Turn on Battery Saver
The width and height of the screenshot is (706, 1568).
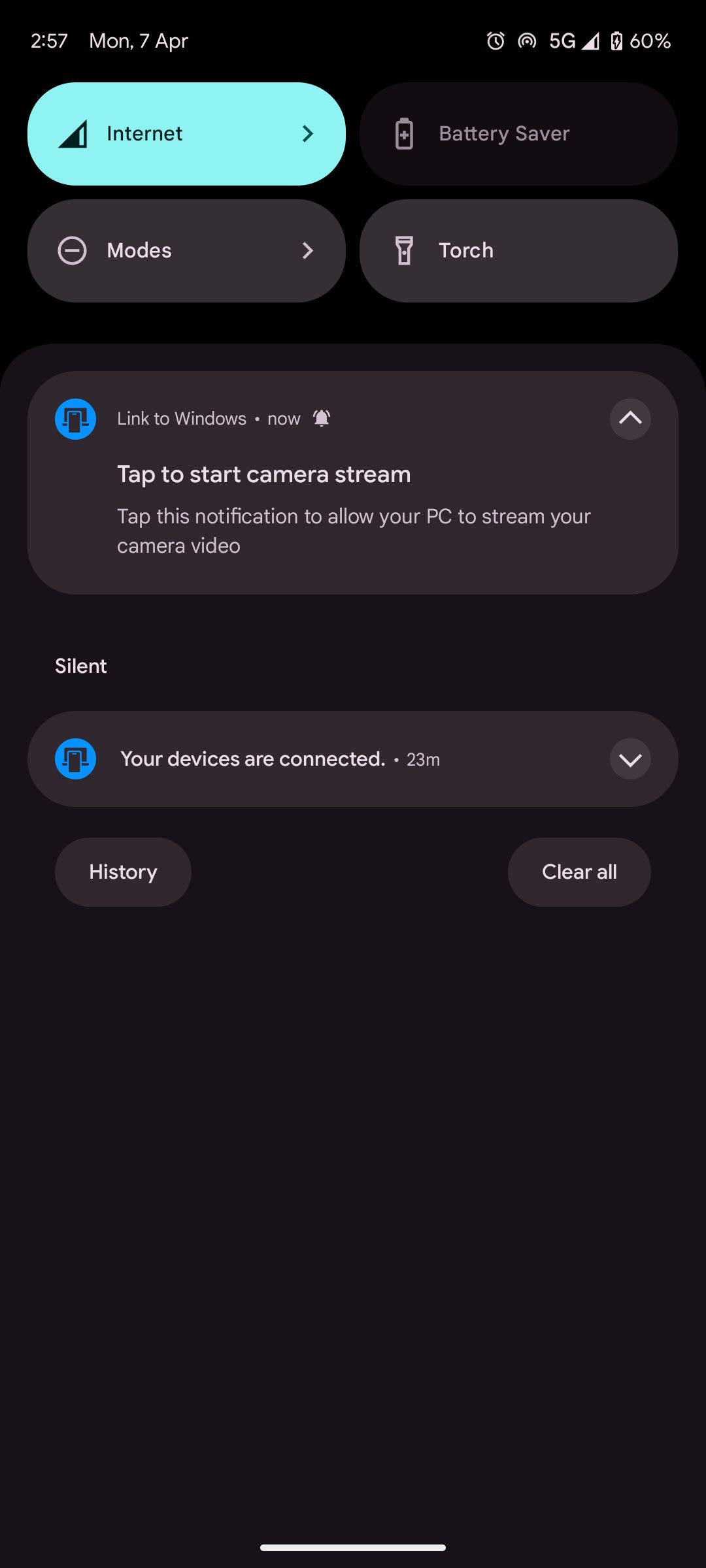pos(518,134)
